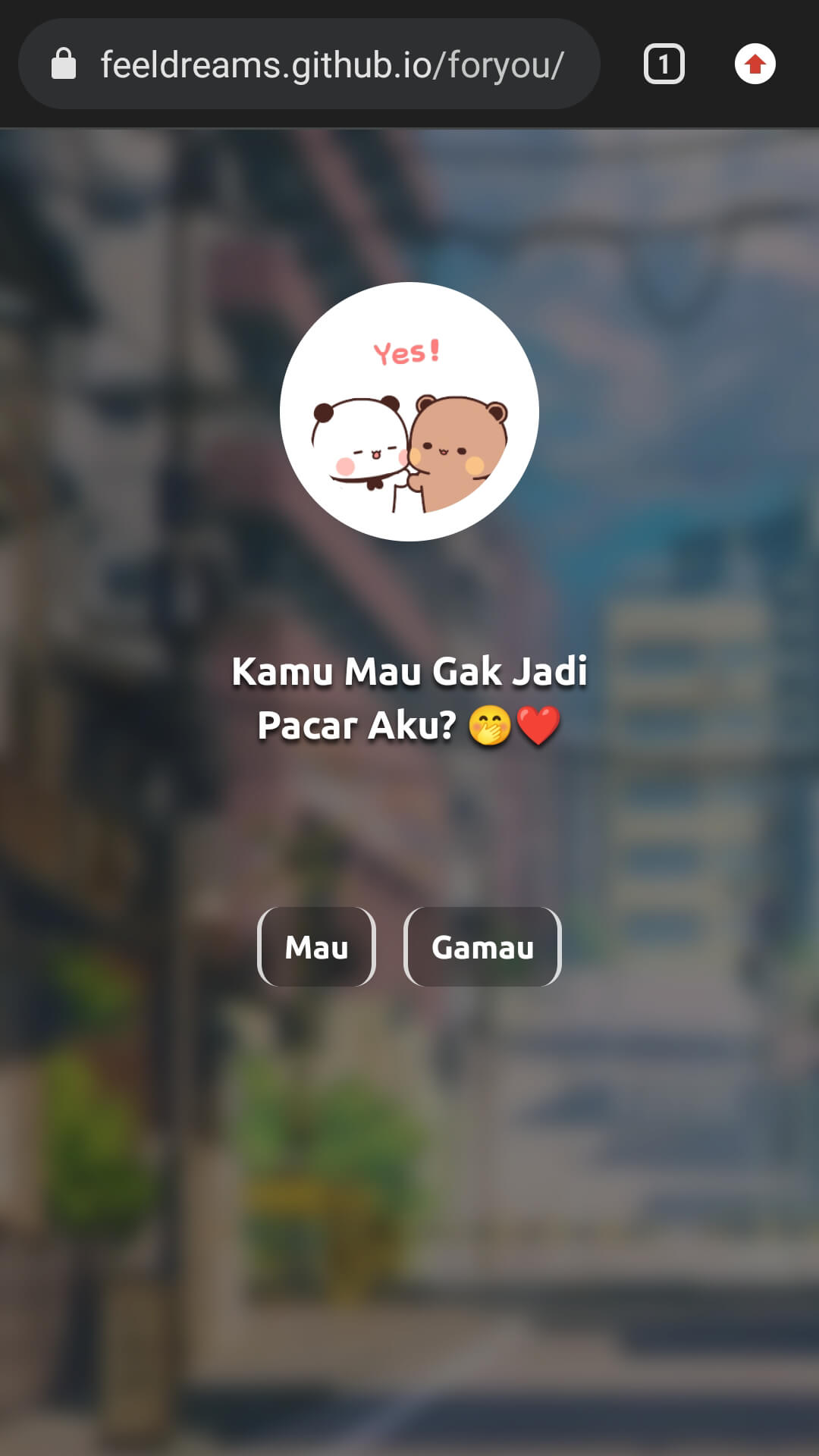Choose the Gamau answer
The width and height of the screenshot is (819, 1456).
482,946
